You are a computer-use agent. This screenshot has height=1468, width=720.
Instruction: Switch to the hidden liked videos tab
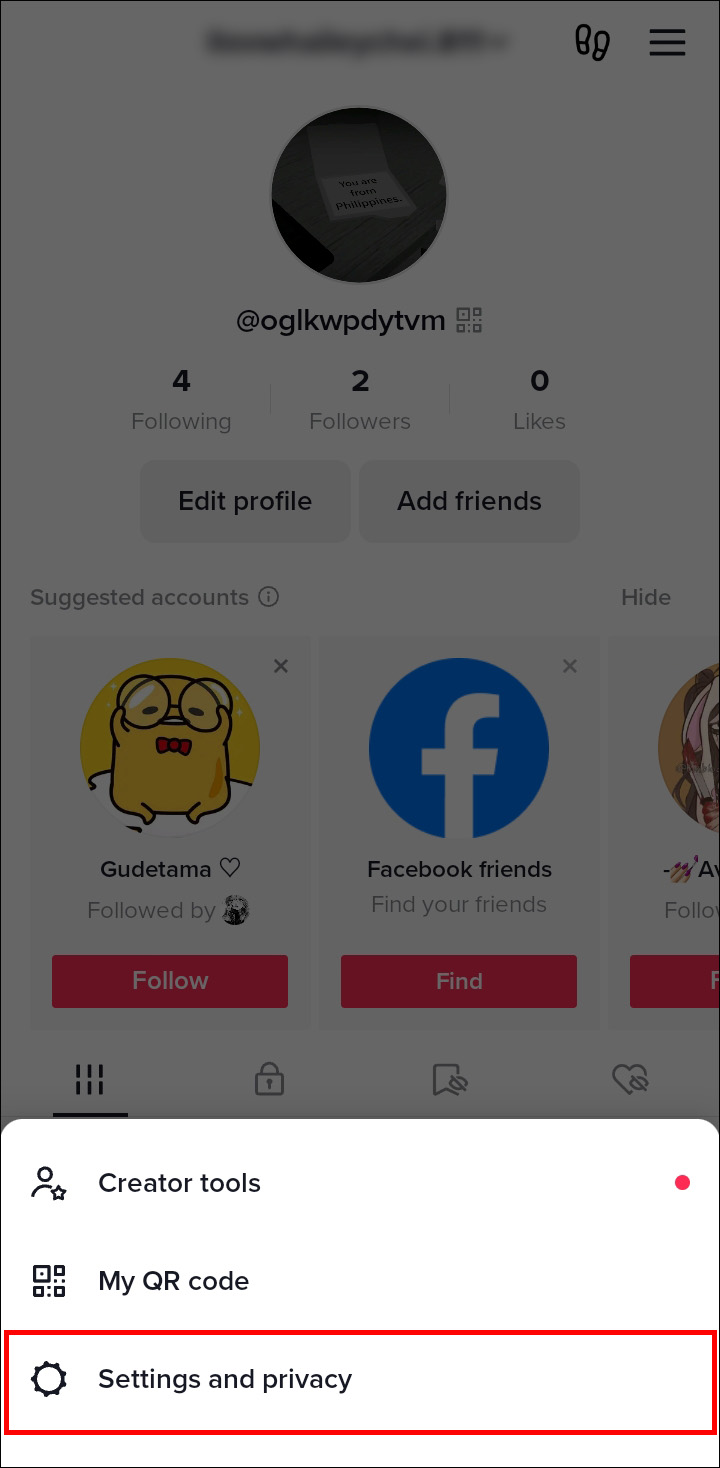point(630,1079)
